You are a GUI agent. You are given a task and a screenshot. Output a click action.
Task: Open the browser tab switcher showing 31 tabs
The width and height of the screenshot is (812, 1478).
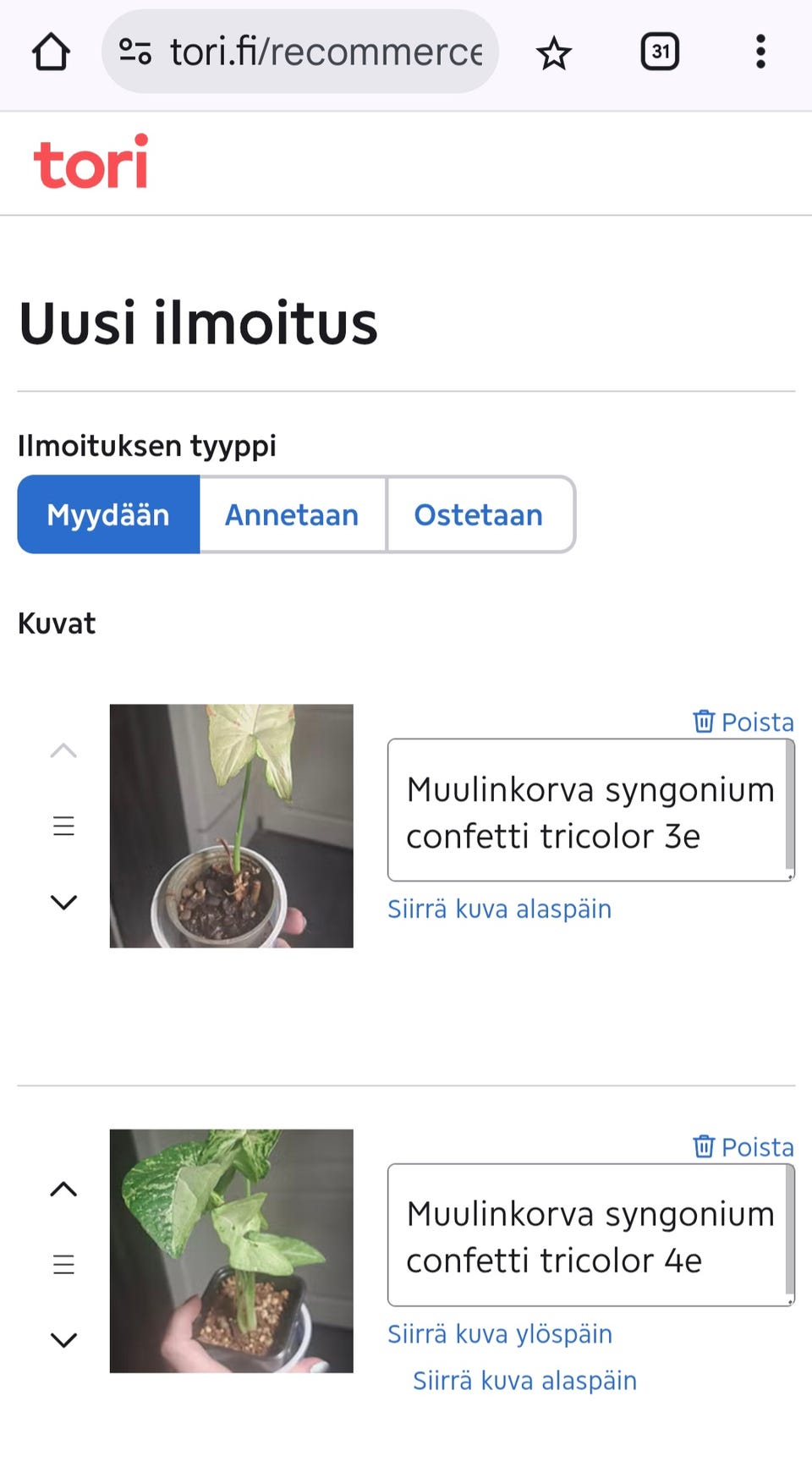click(660, 52)
